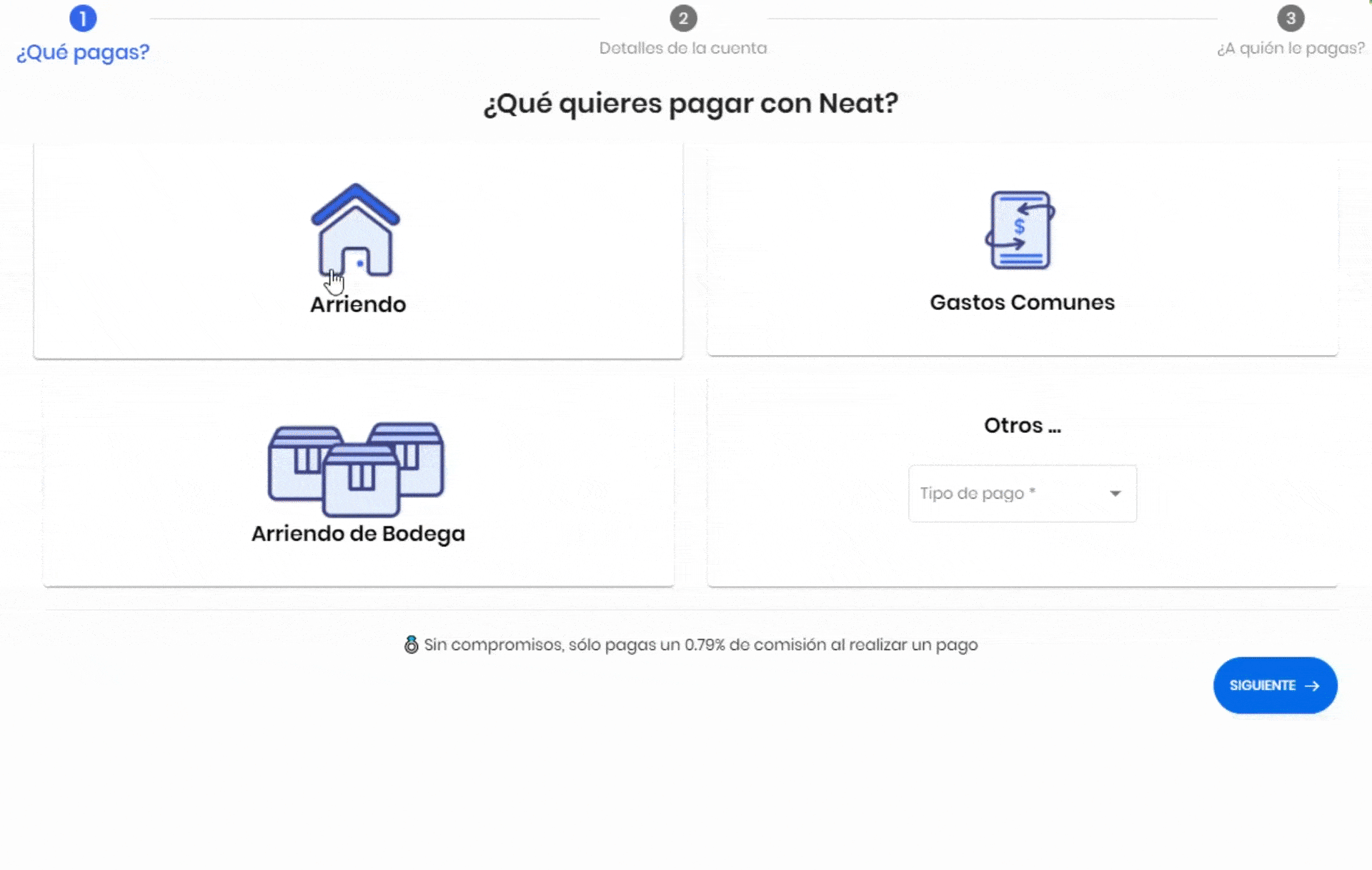Pick the Arriendo de Bodega card
This screenshot has width=1372, height=870.
point(357,482)
